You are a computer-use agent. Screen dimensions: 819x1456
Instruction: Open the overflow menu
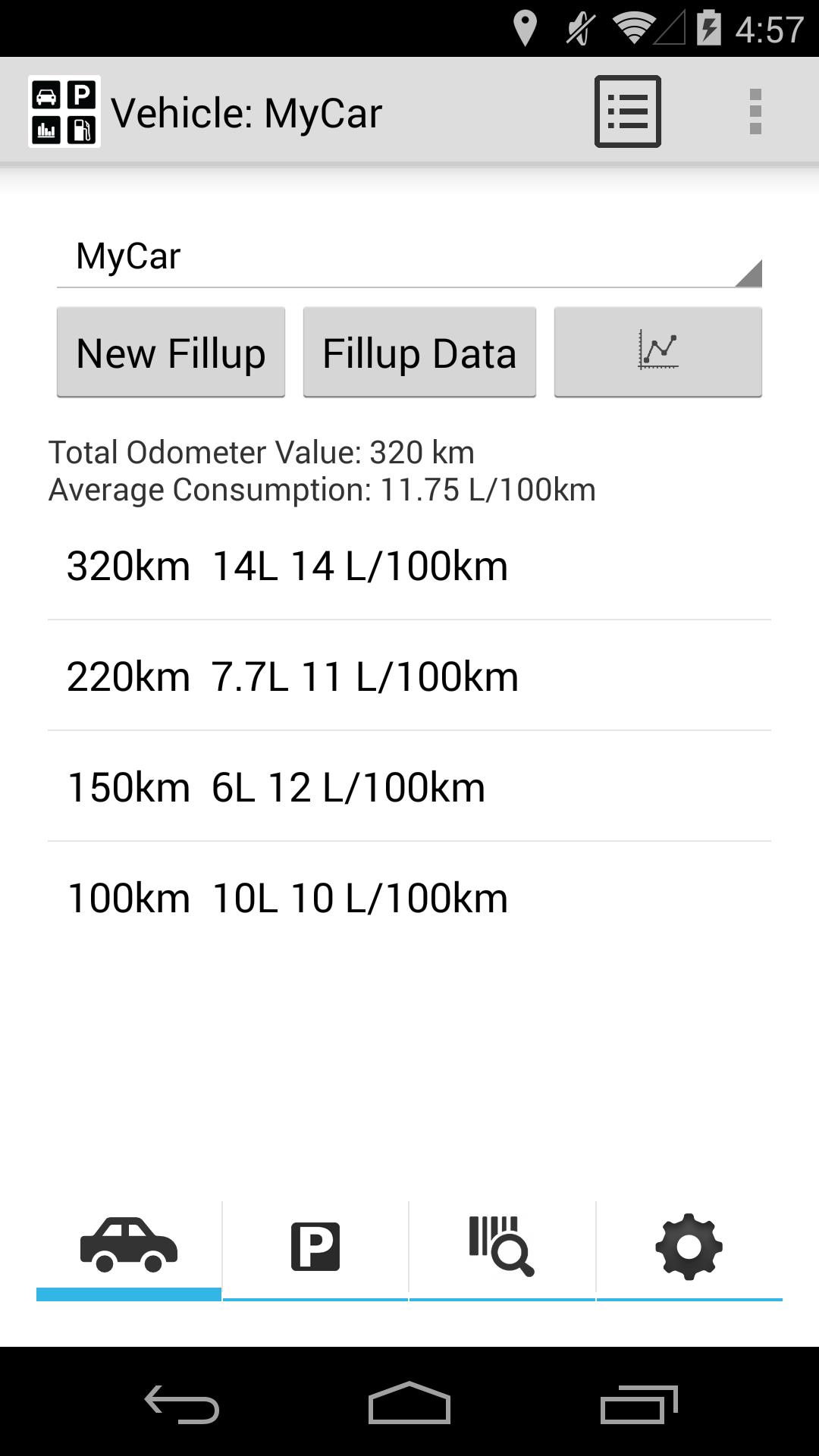pyautogui.click(x=755, y=111)
